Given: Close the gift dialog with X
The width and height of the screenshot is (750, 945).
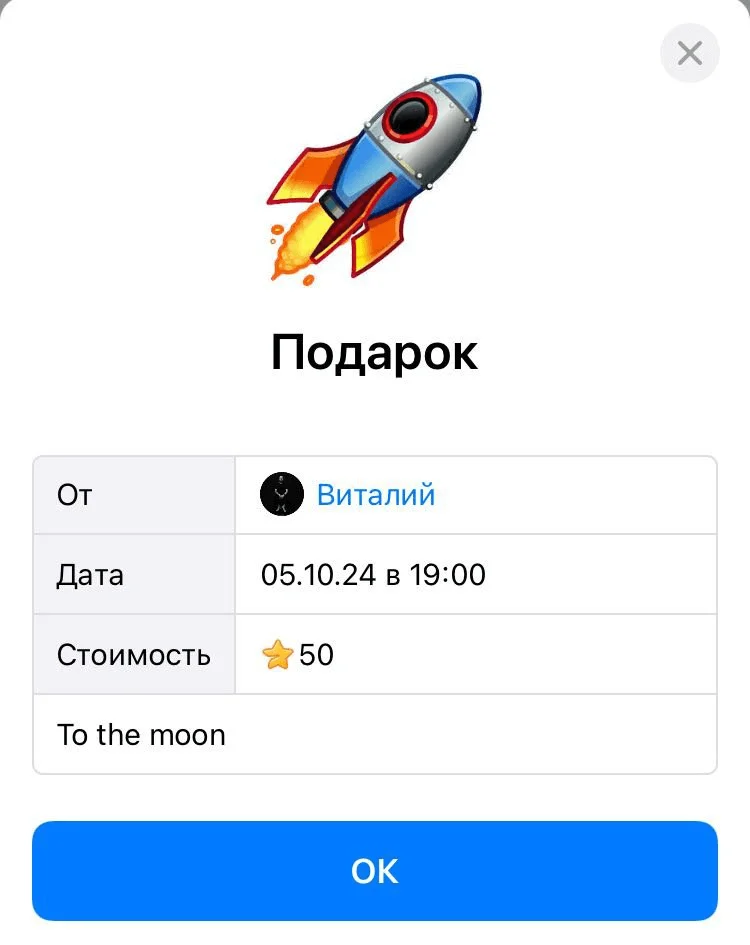Looking at the screenshot, I should 689,53.
